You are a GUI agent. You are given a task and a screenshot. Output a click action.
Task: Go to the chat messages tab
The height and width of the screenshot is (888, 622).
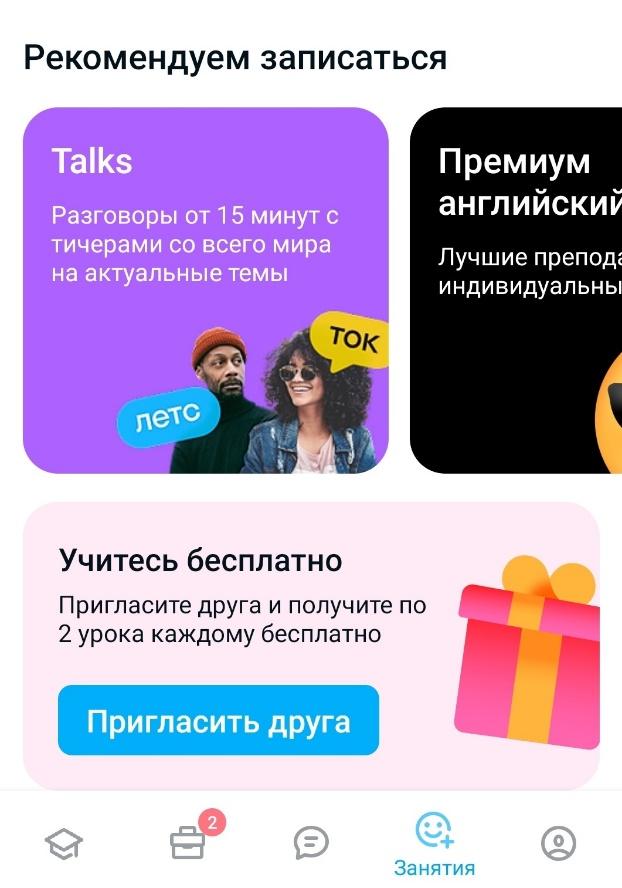[x=311, y=844]
